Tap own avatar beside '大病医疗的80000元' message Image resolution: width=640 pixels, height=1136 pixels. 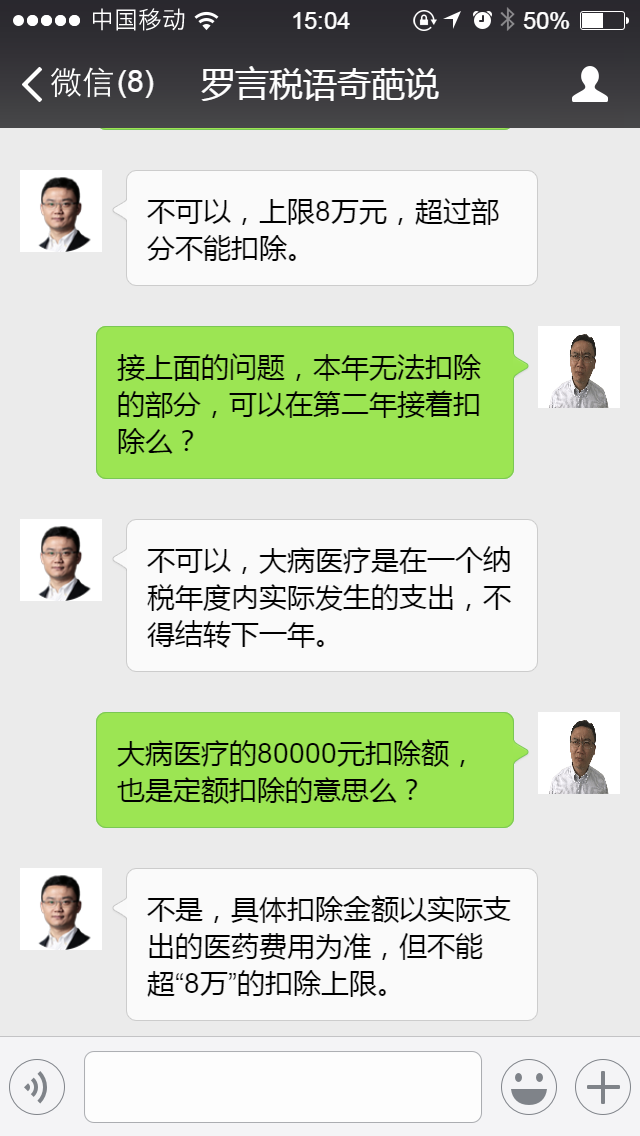click(579, 753)
